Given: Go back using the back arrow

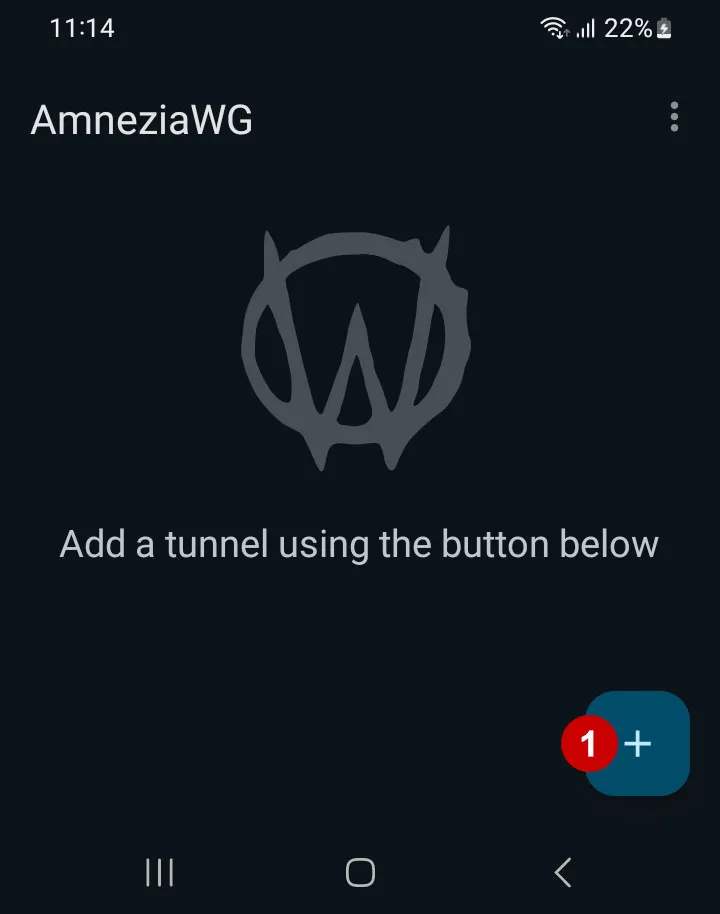Looking at the screenshot, I should pyautogui.click(x=561, y=872).
